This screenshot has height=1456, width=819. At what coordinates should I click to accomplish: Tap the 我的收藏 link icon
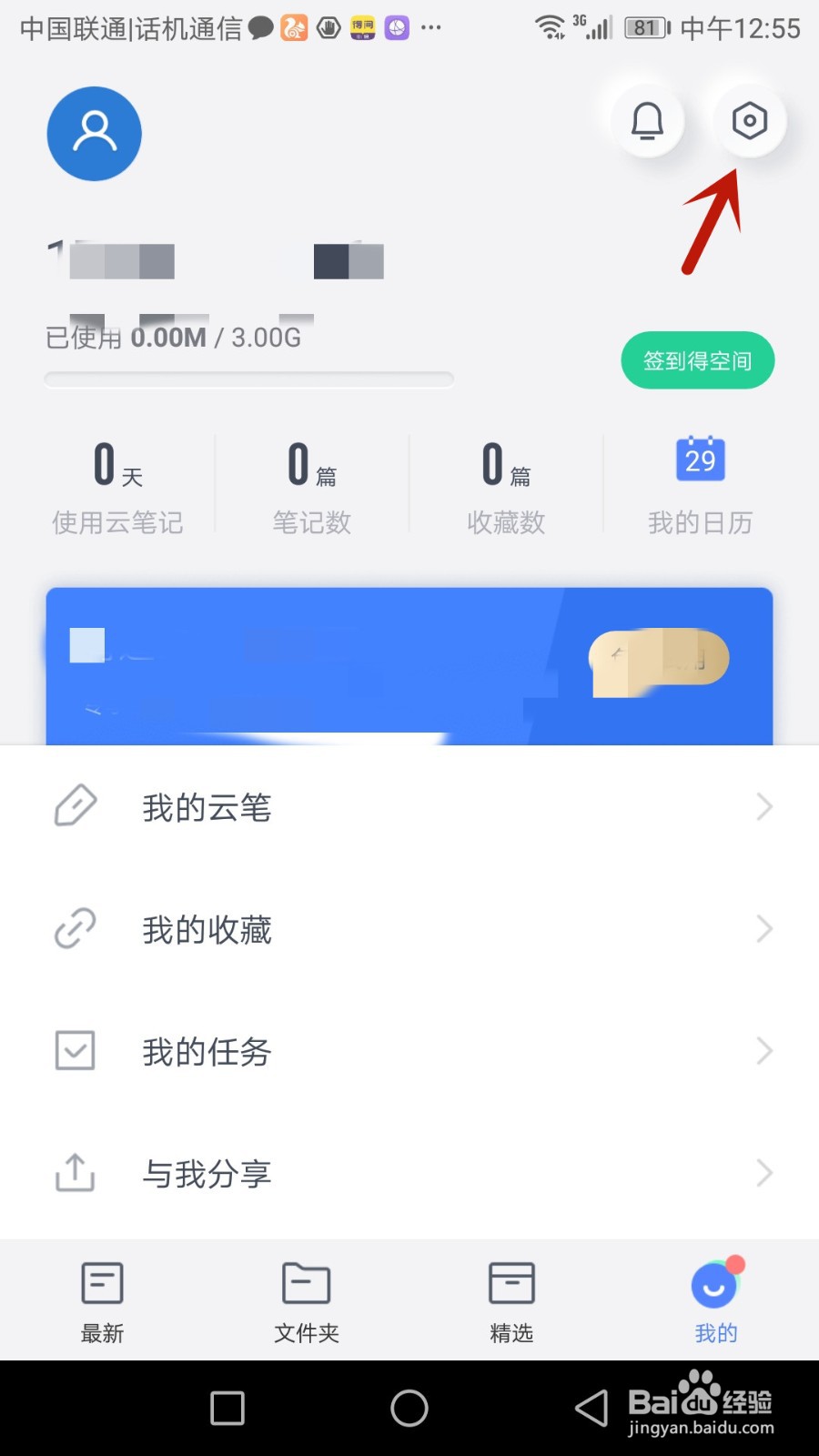74,928
